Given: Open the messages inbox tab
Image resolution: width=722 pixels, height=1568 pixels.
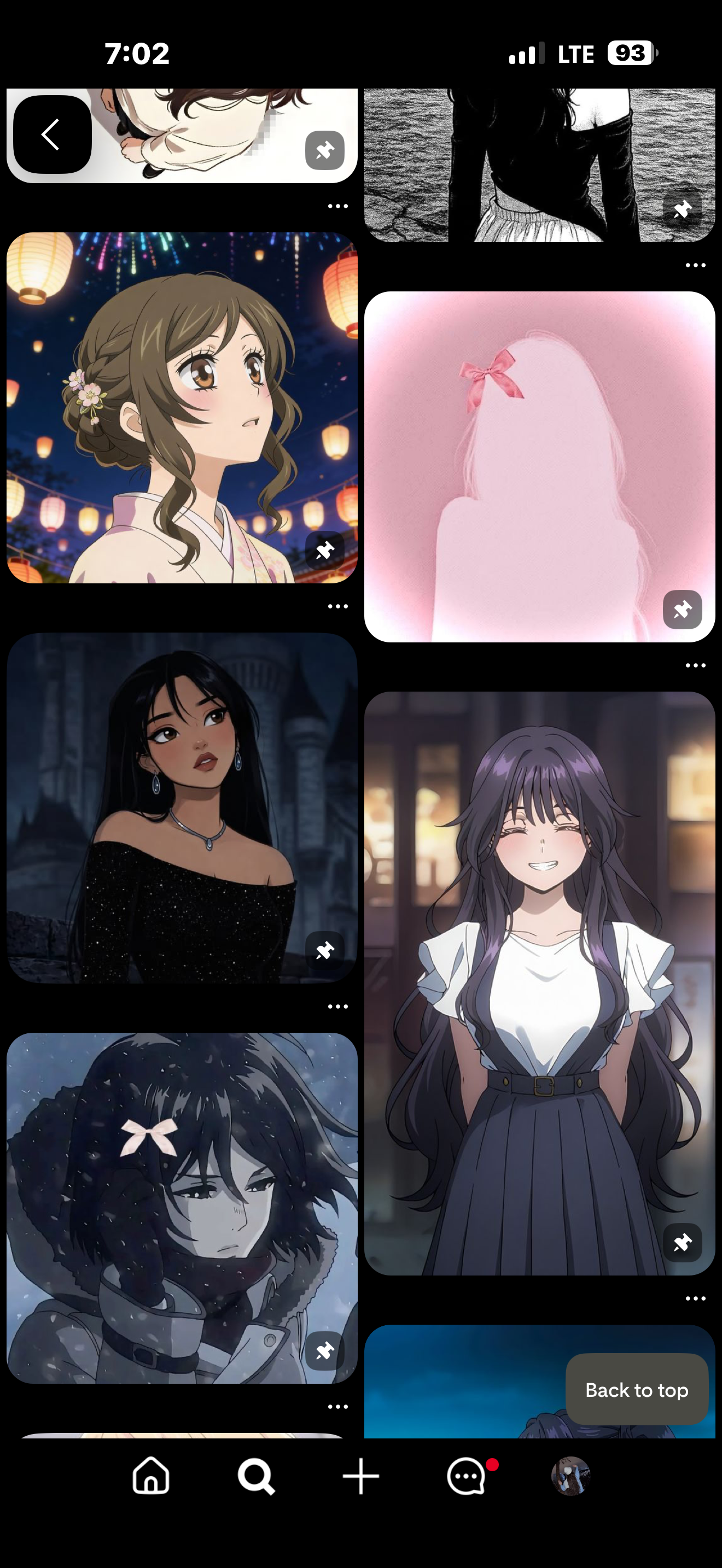Looking at the screenshot, I should click(x=467, y=1476).
